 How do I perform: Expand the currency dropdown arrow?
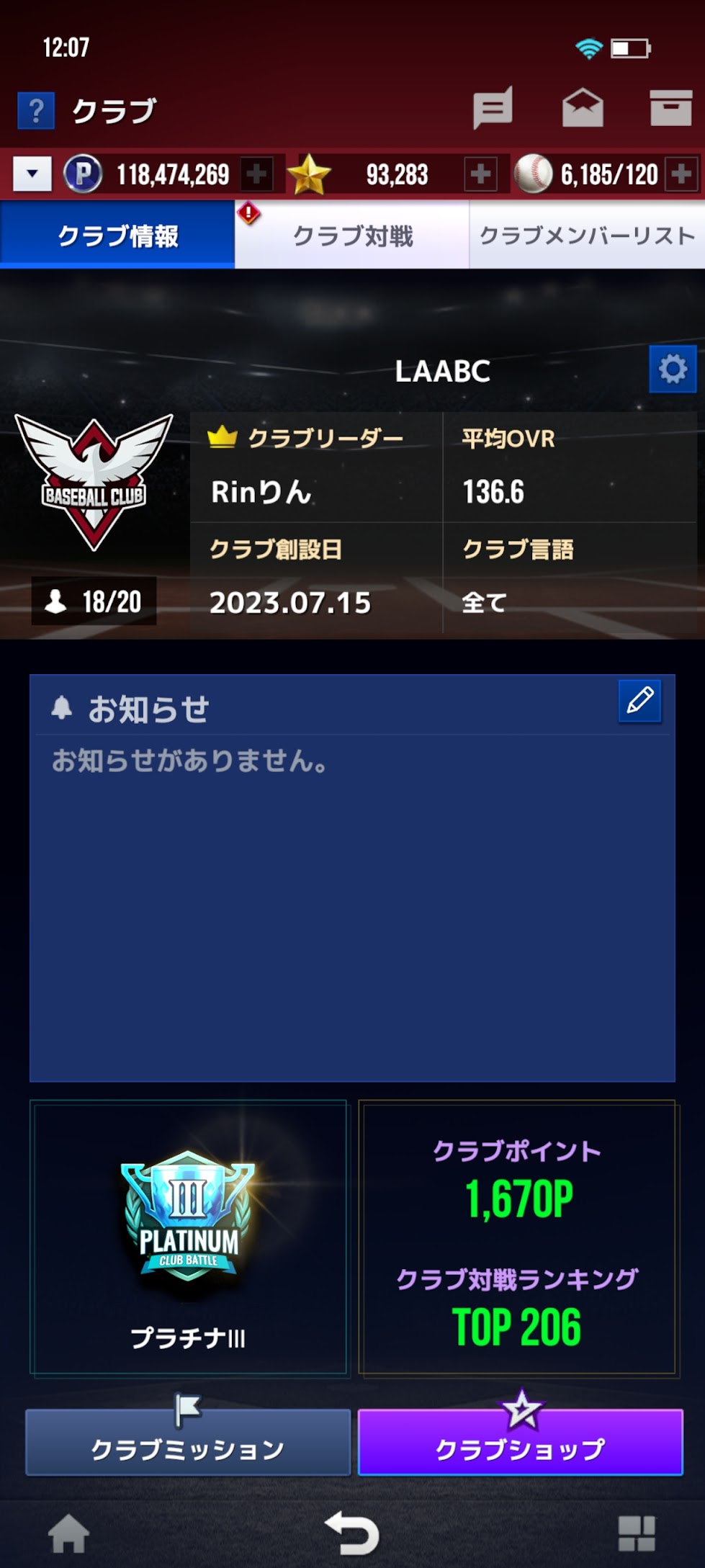click(x=32, y=174)
